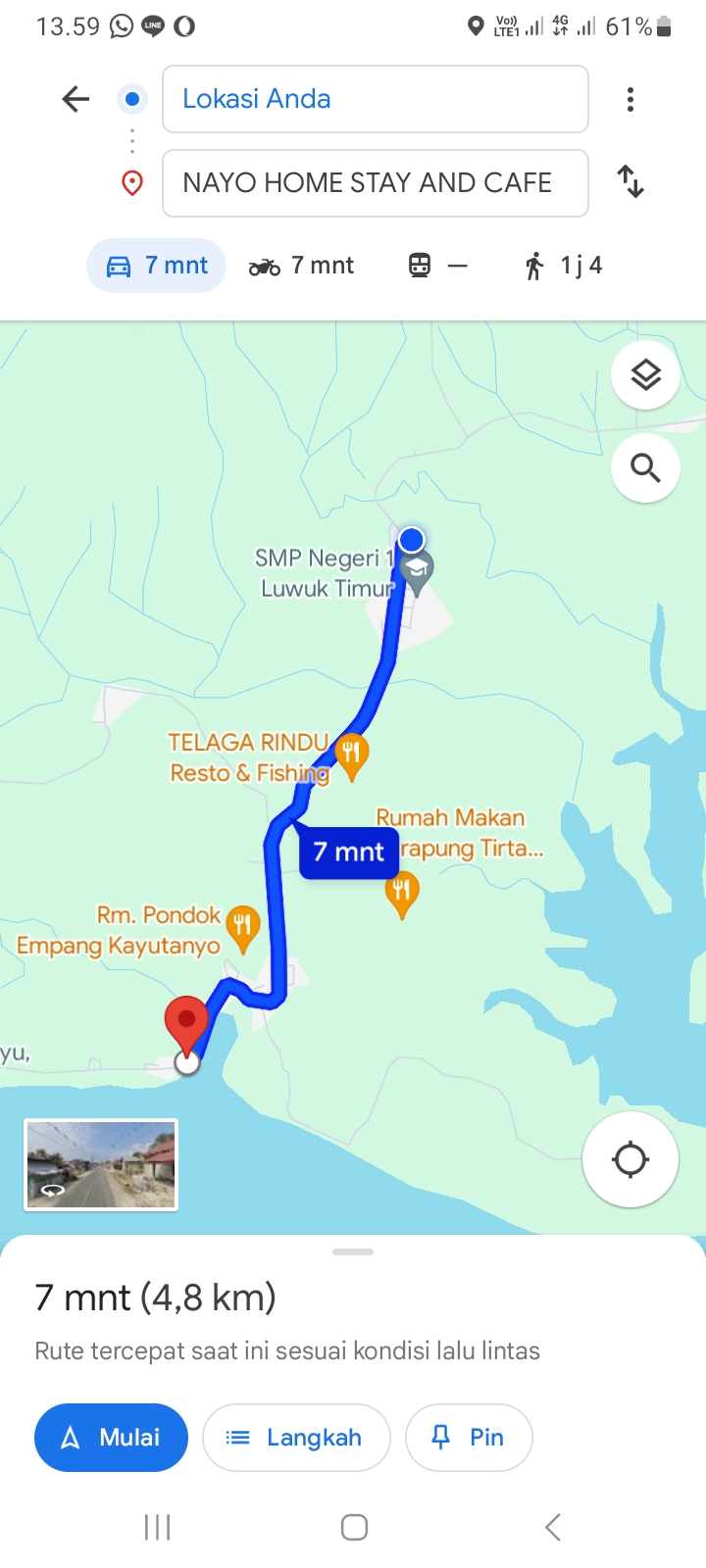706x1568 pixels.
Task: Pin this route
Action: coord(469,1438)
